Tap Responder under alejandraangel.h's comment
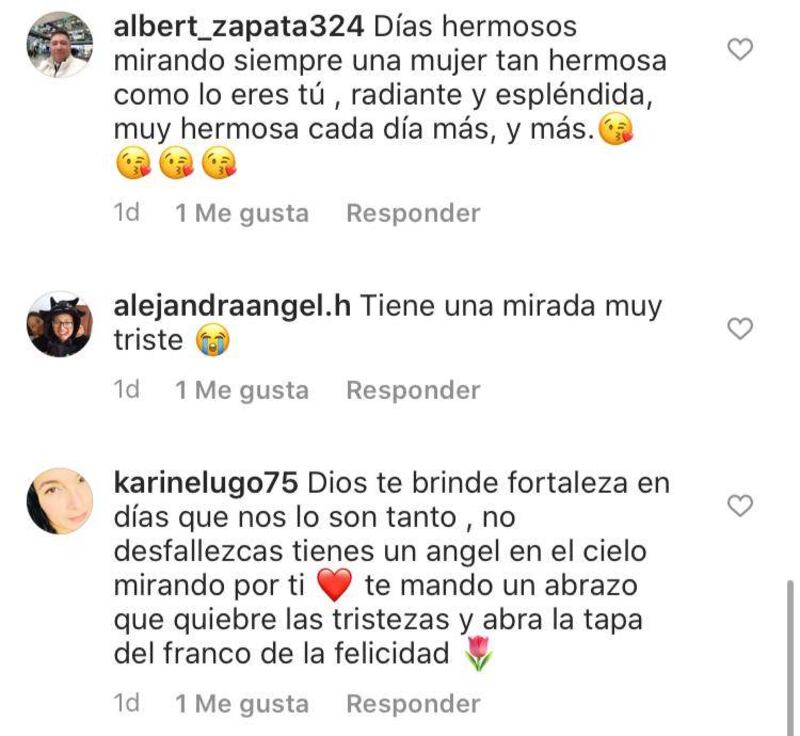 (413, 390)
